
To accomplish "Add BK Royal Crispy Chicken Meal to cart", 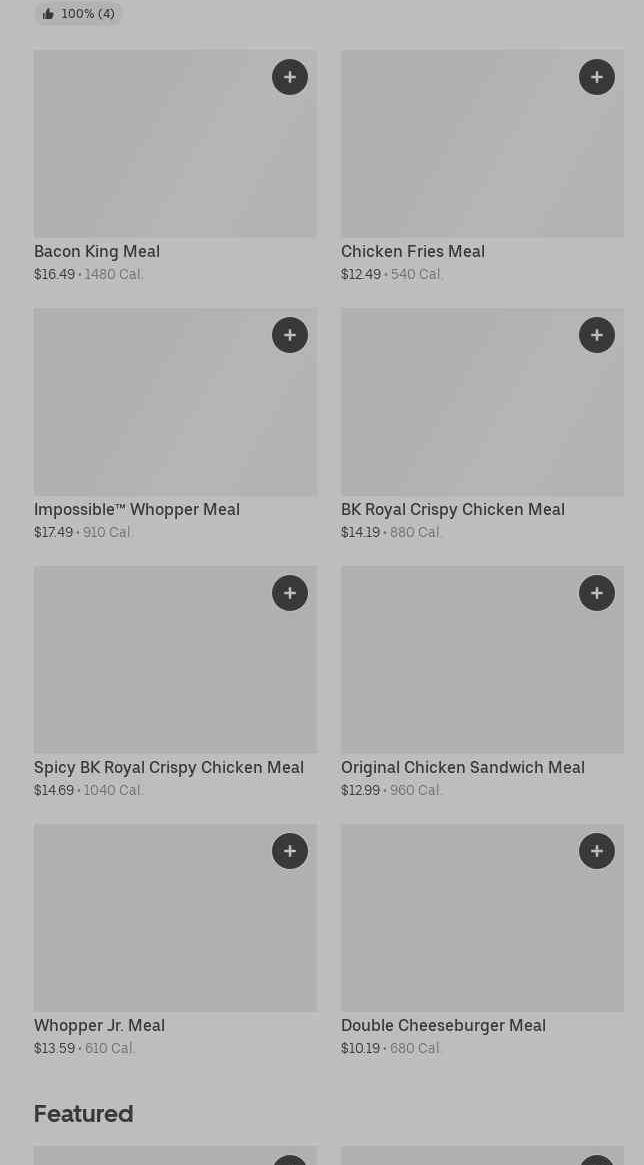I will pyautogui.click(x=597, y=335).
